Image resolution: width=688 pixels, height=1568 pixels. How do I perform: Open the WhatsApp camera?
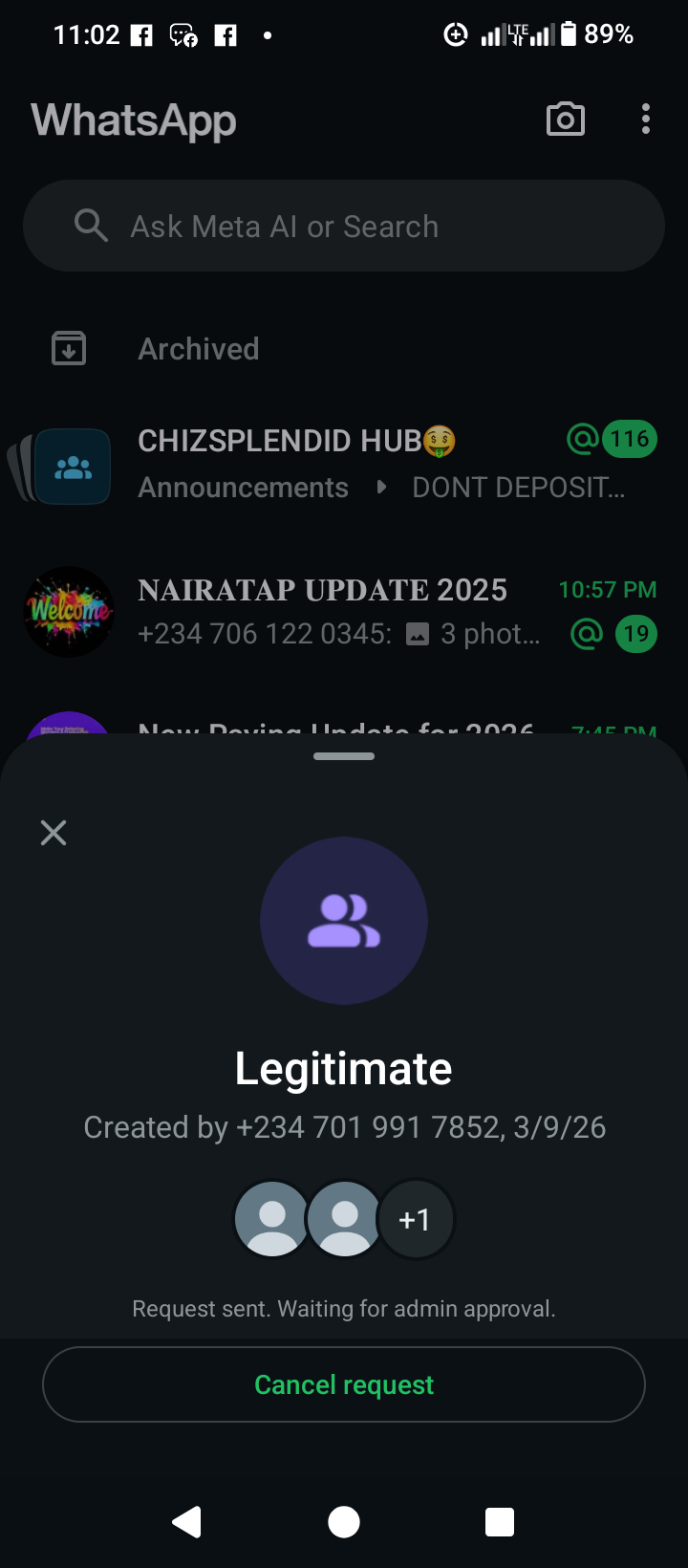click(565, 120)
